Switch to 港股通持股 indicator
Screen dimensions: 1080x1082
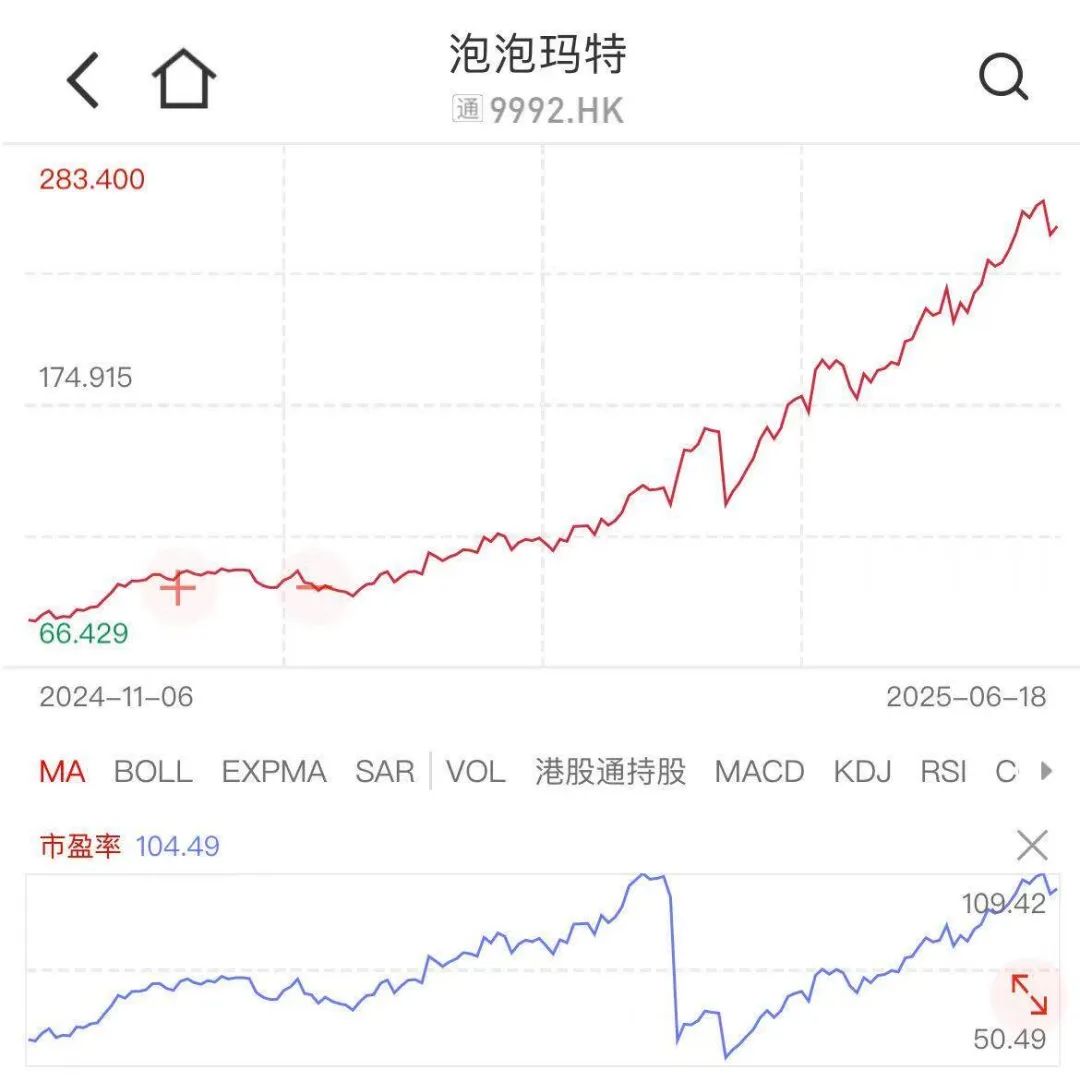pos(610,772)
